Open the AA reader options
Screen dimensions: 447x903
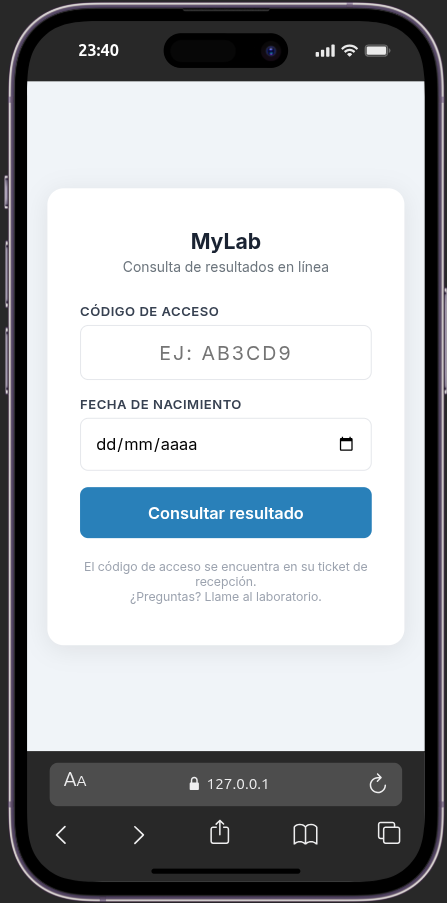(x=75, y=780)
